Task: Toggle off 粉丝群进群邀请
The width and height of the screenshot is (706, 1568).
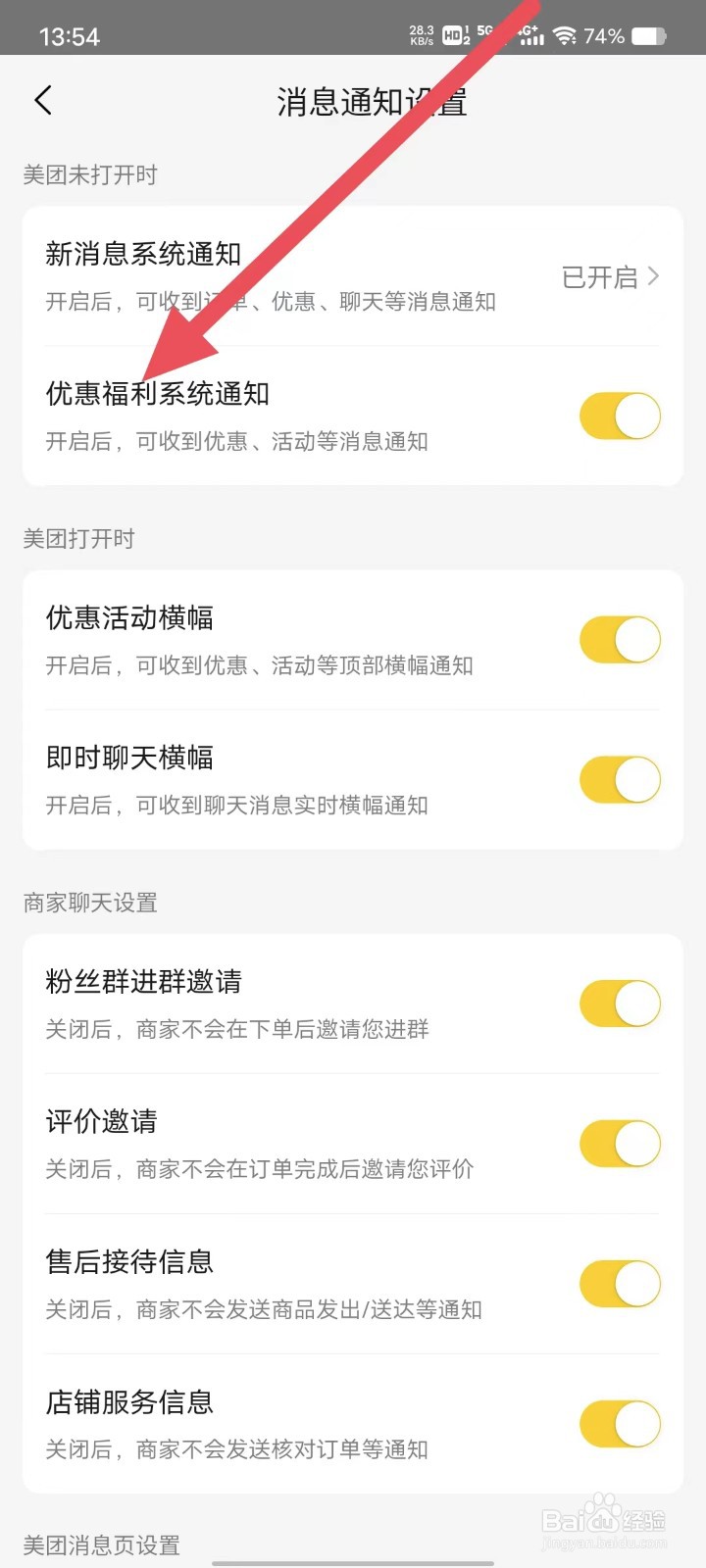Action: (x=620, y=1004)
